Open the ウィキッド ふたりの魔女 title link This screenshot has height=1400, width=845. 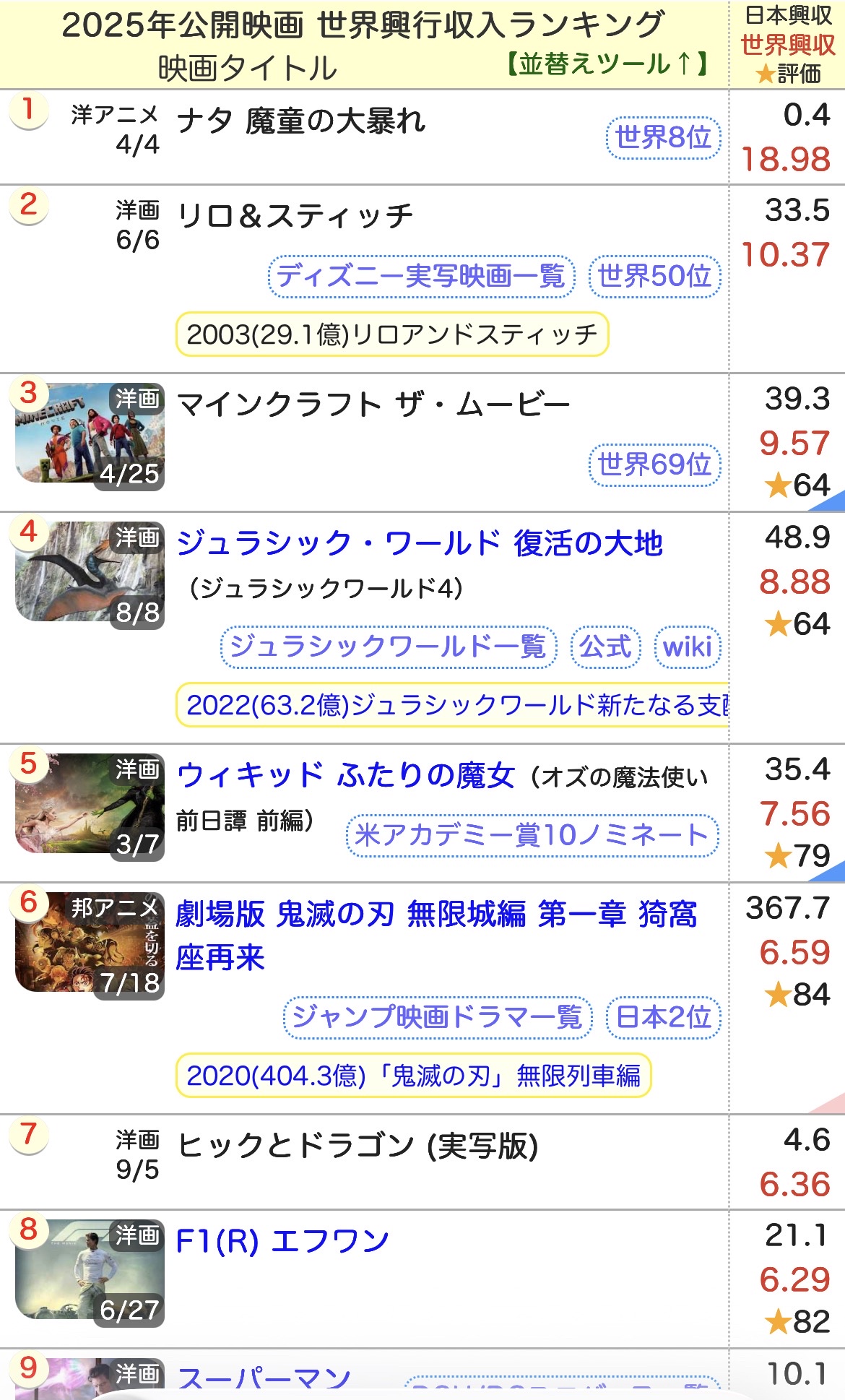point(346,775)
